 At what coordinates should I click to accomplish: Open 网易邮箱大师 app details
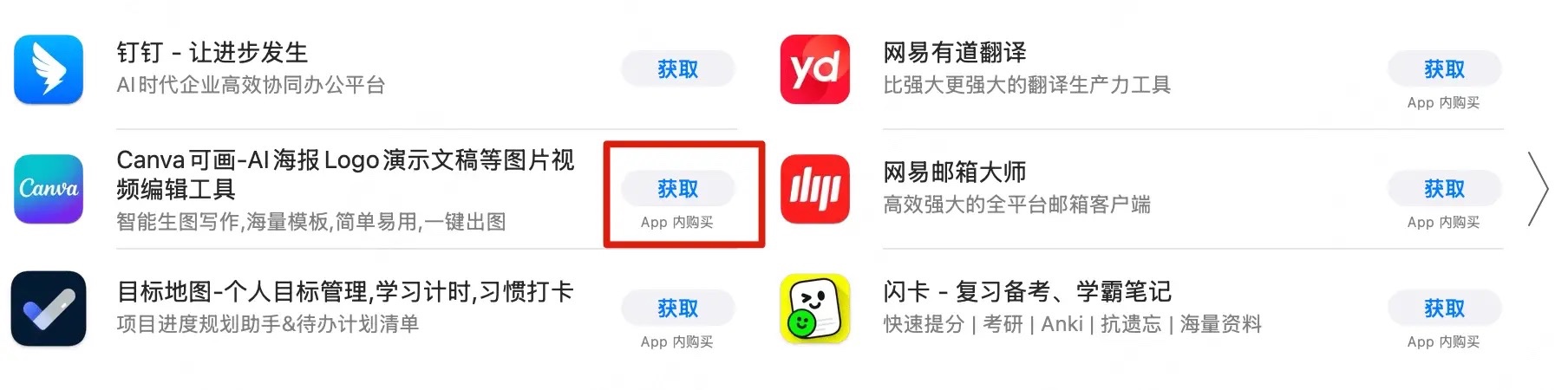[x=954, y=172]
